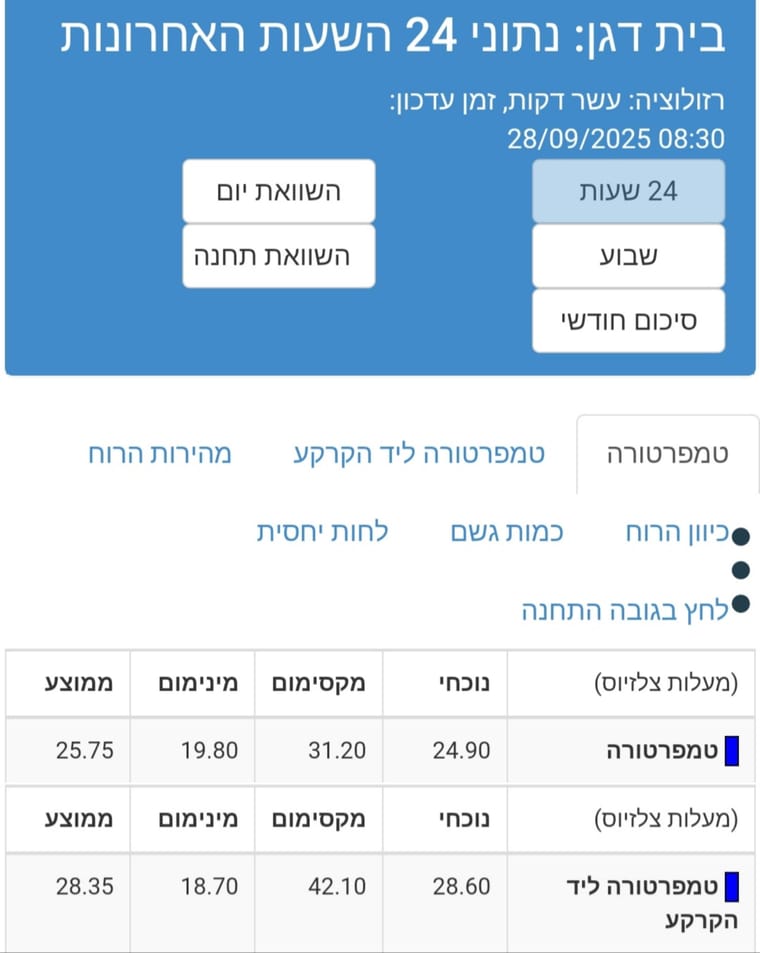This screenshot has height=953, width=760.
Task: Open the כמות גשם link
Action: click(x=507, y=533)
